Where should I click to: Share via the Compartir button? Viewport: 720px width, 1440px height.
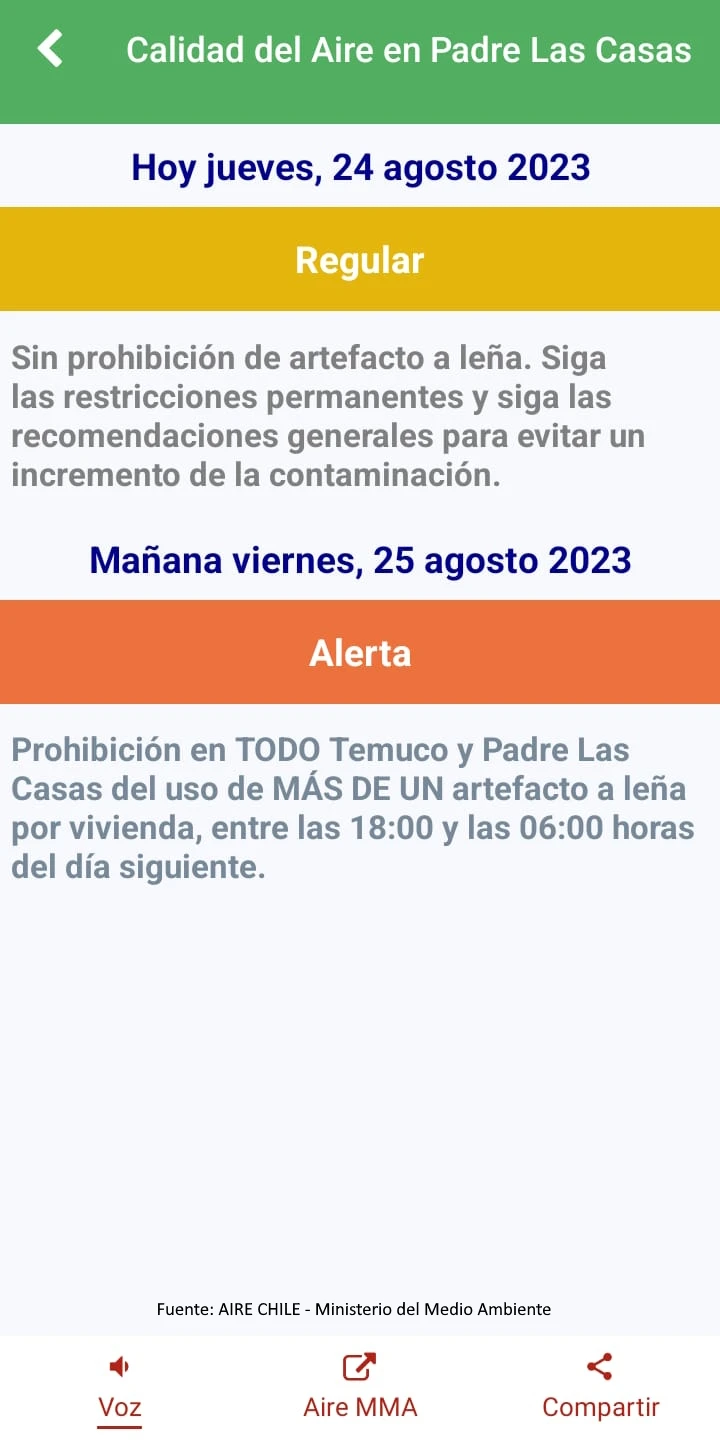click(x=600, y=1386)
